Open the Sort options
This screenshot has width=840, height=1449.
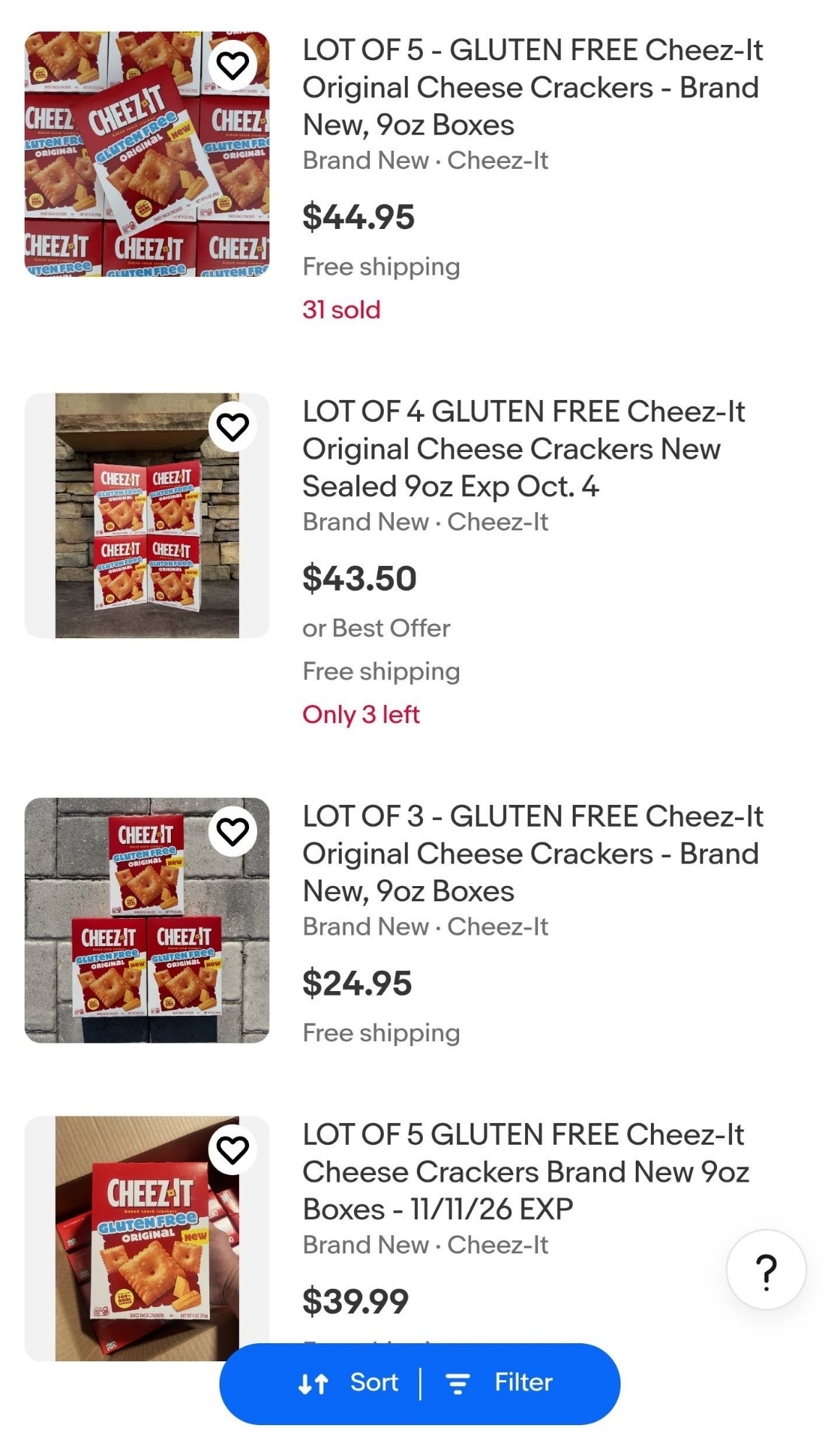[x=349, y=1383]
